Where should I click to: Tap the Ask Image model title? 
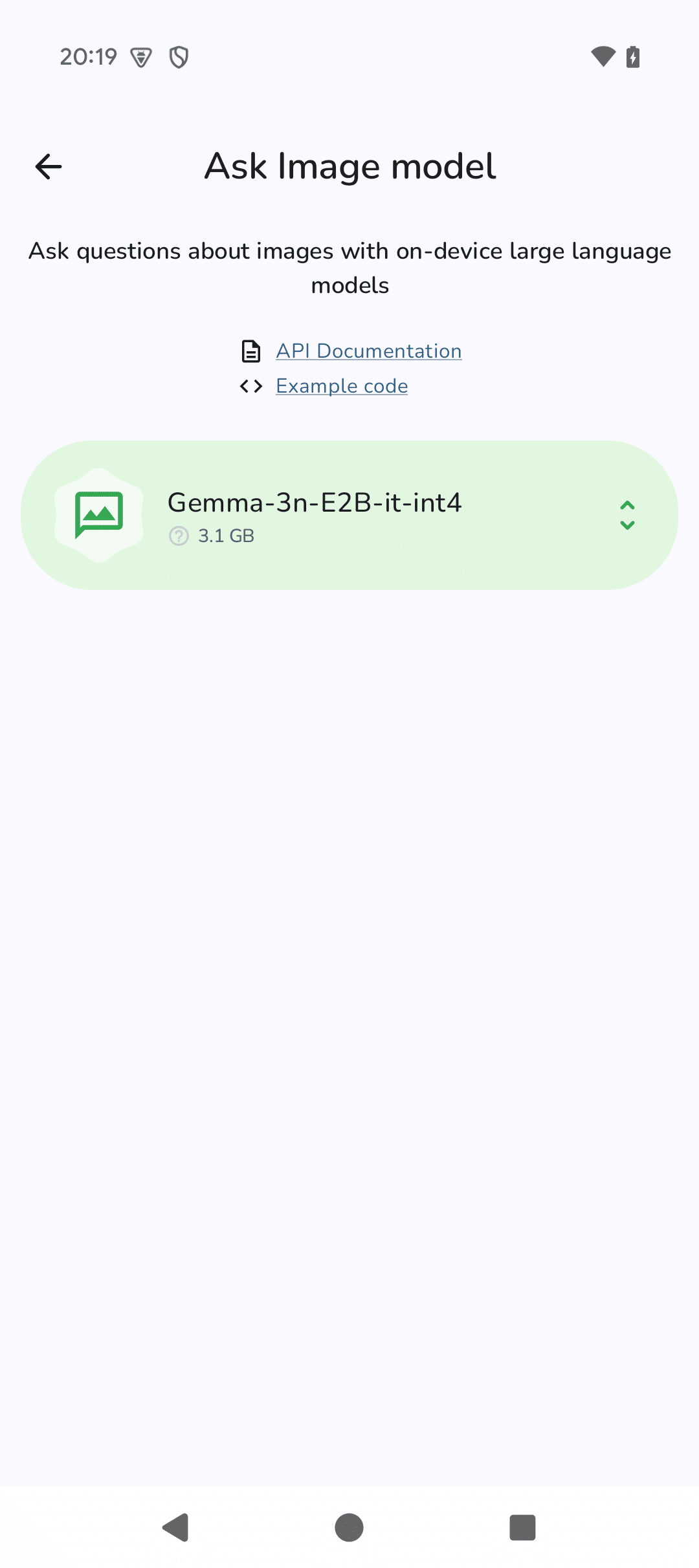pyautogui.click(x=349, y=166)
